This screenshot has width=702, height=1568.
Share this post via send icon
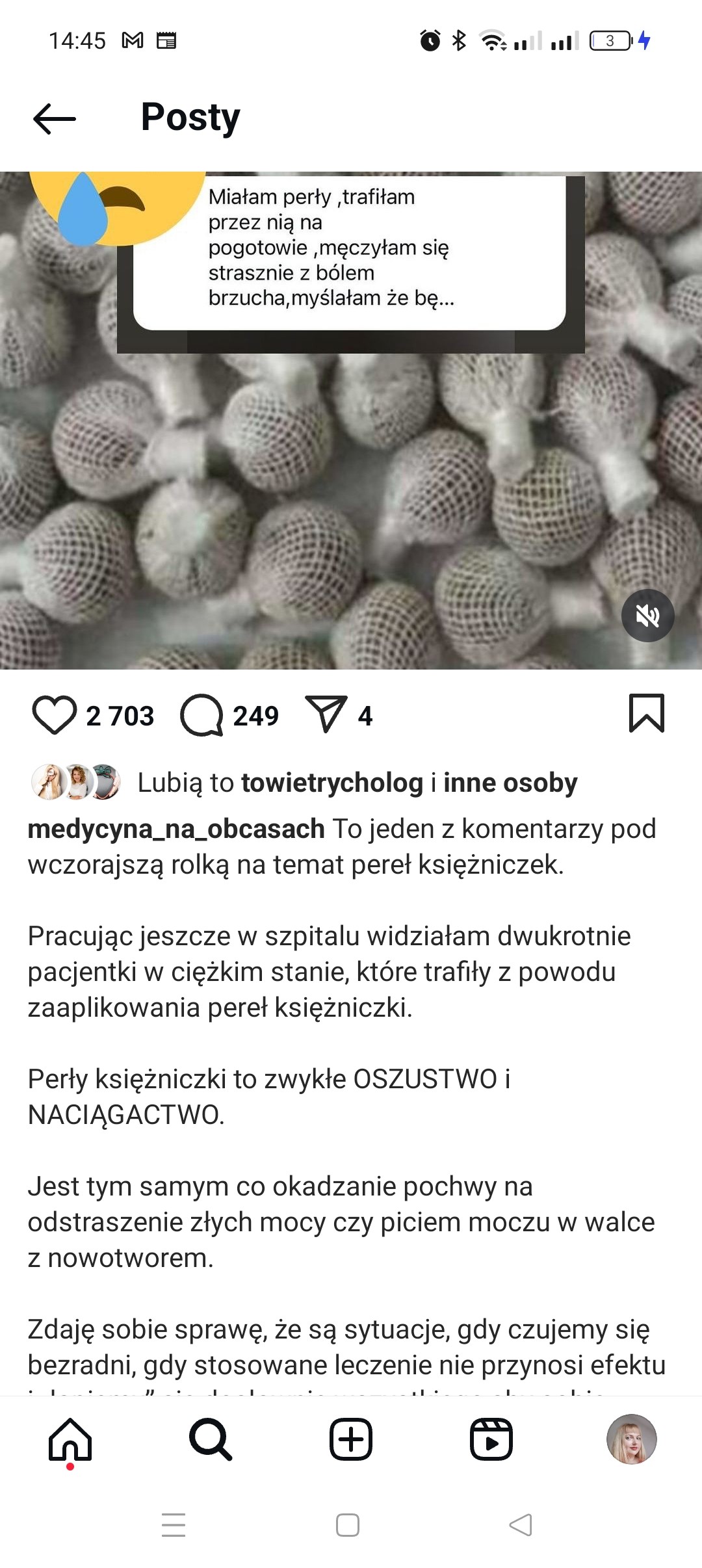(x=326, y=714)
